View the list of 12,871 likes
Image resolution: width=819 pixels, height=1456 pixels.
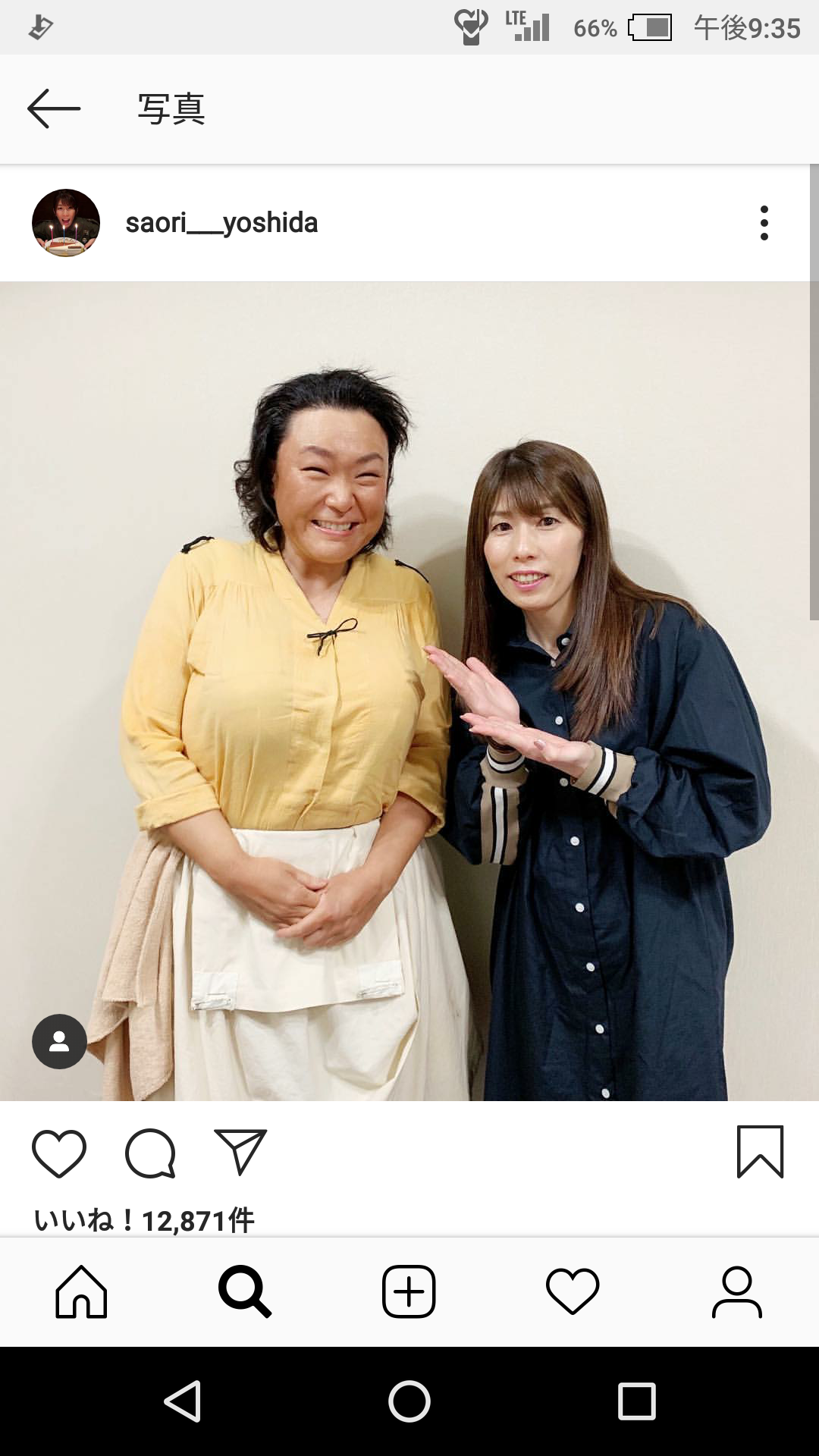[144, 1220]
